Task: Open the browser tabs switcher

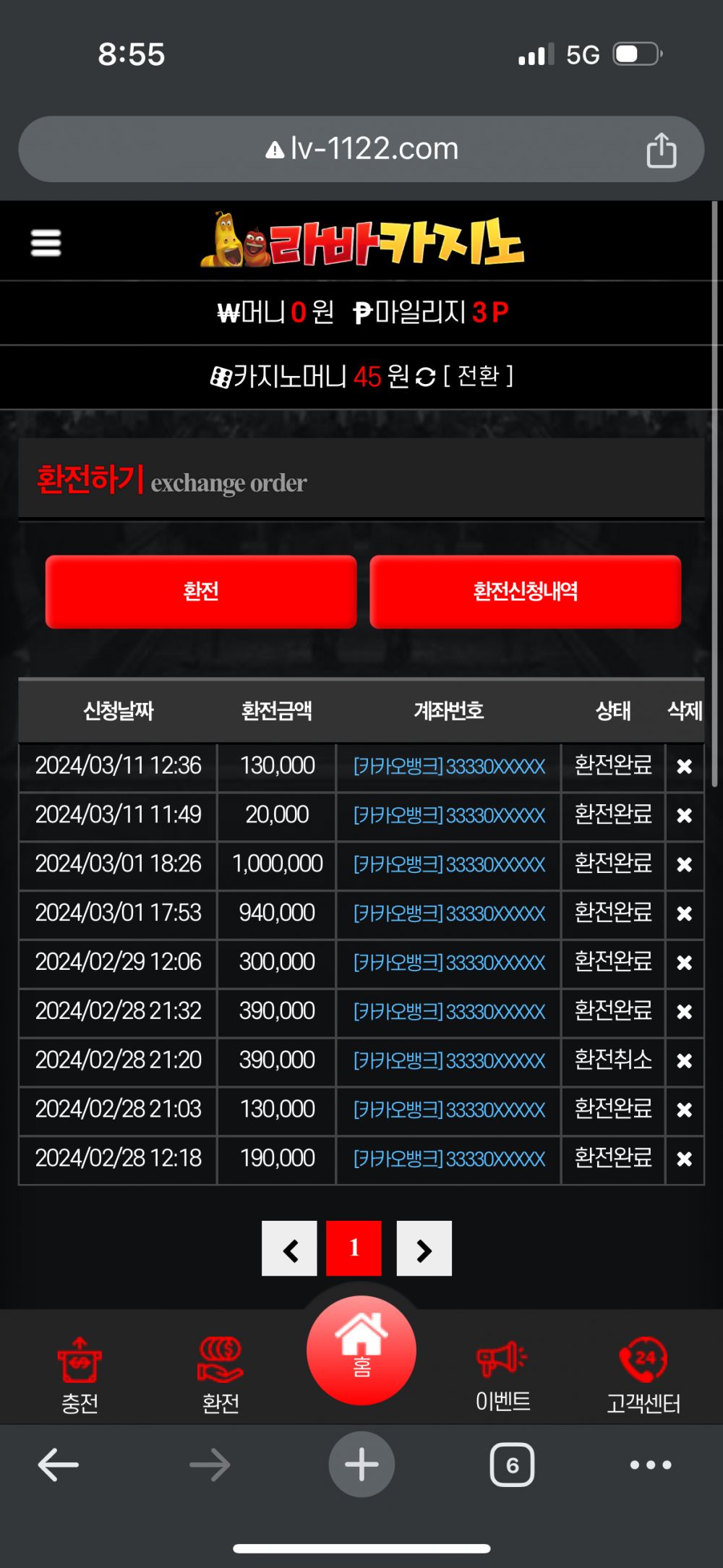Action: (512, 1465)
